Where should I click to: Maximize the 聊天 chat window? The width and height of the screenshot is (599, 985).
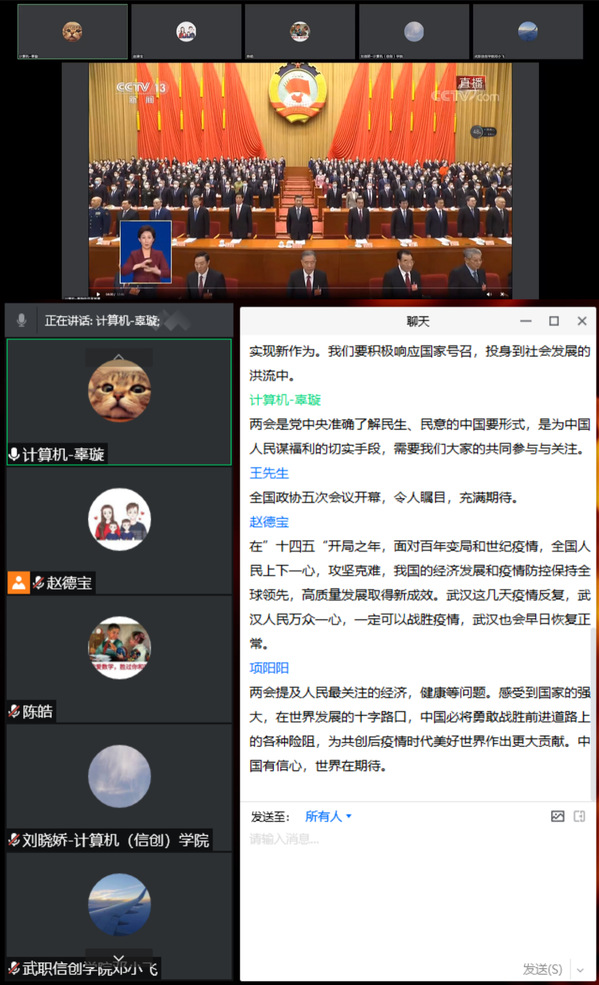[x=554, y=321]
